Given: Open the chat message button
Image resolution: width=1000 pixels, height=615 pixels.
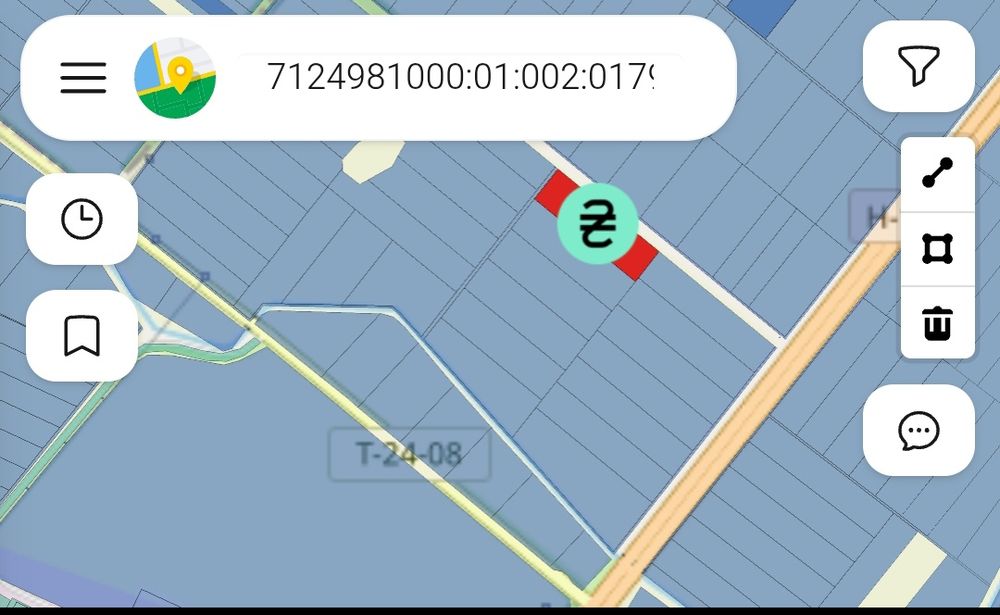Looking at the screenshot, I should [918, 431].
